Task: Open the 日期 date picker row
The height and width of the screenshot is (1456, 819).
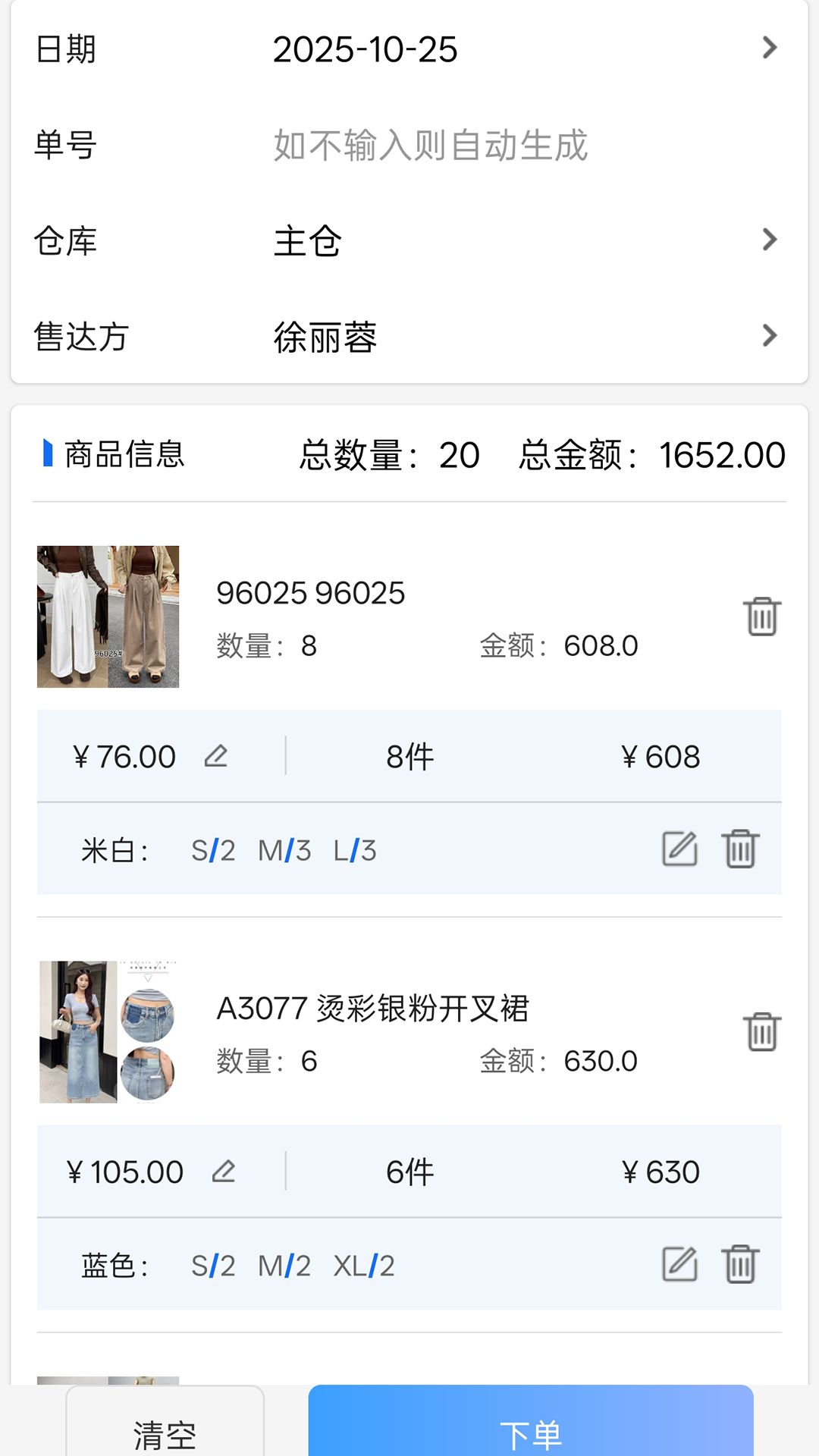Action: [x=409, y=49]
